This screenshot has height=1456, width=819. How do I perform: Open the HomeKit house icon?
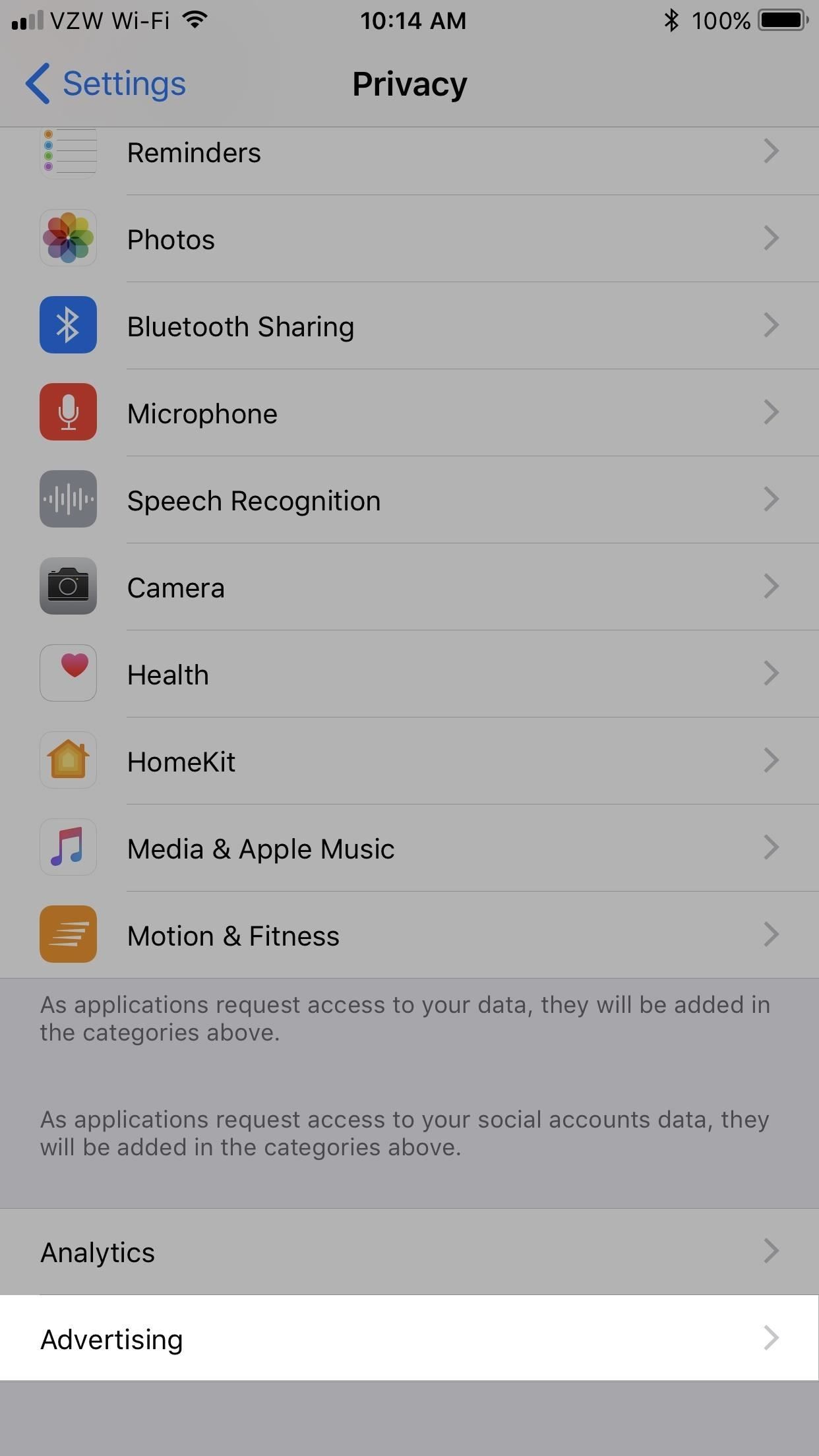tap(68, 760)
